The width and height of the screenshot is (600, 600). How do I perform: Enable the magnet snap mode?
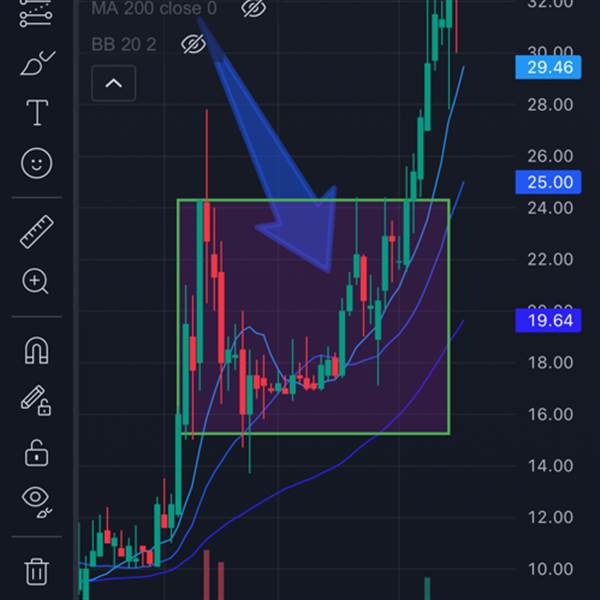tap(36, 351)
